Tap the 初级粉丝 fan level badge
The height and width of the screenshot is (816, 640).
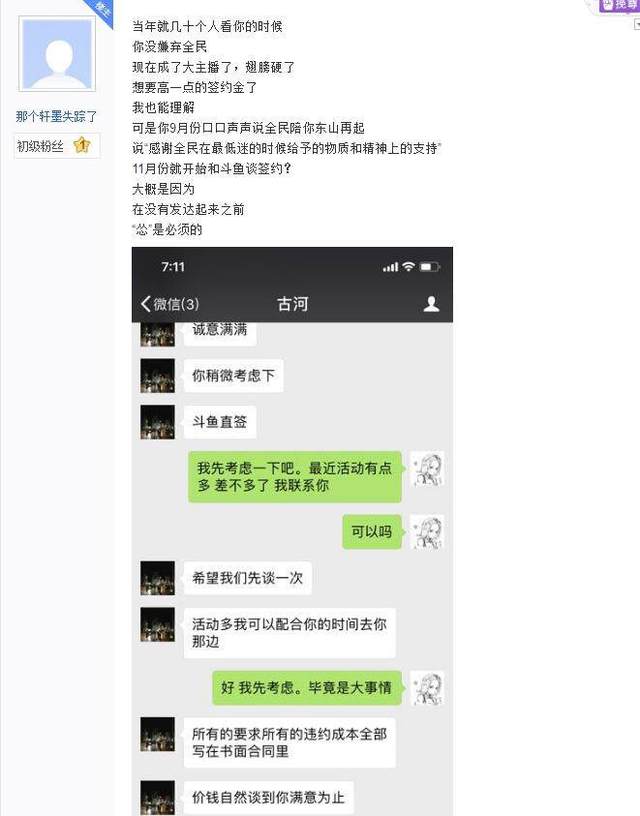click(x=53, y=146)
